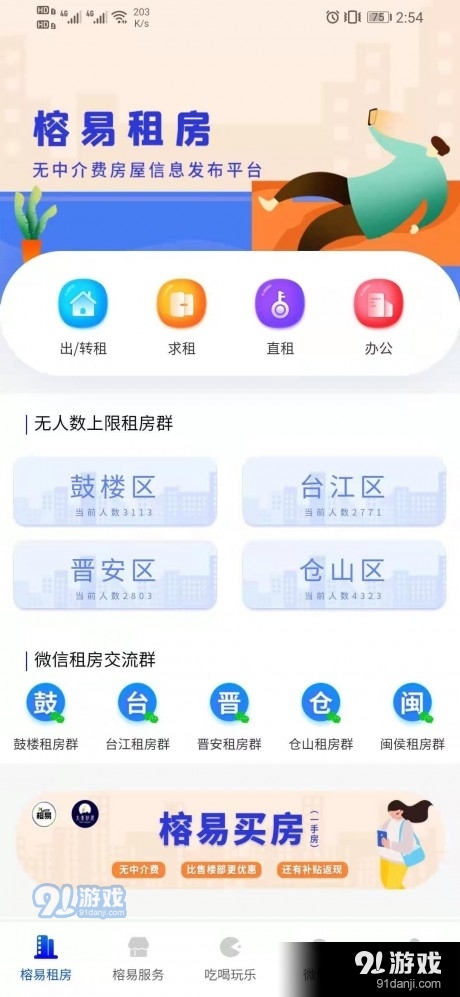Open the 求租 category
Screen dimensions: 460x997
point(181,316)
